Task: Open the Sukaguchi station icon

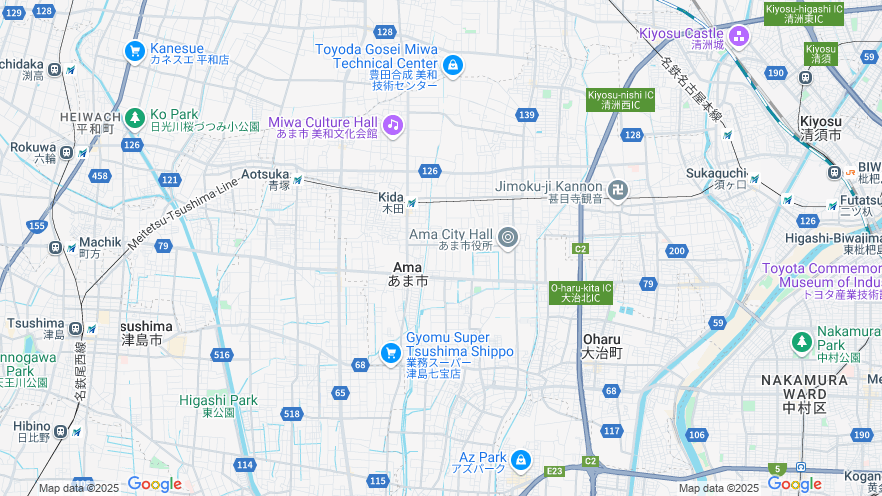Action: pyautogui.click(x=754, y=180)
